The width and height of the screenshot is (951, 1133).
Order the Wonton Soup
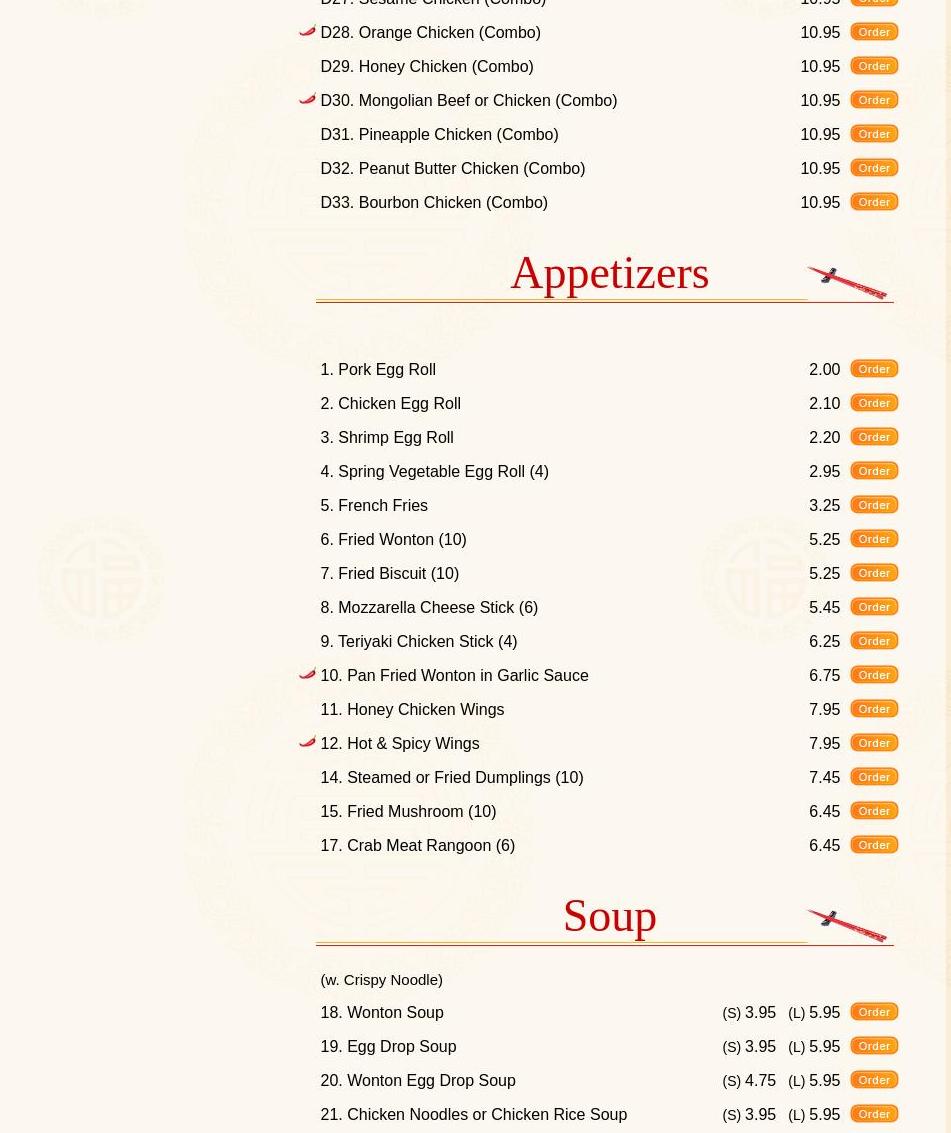coord(873,1012)
